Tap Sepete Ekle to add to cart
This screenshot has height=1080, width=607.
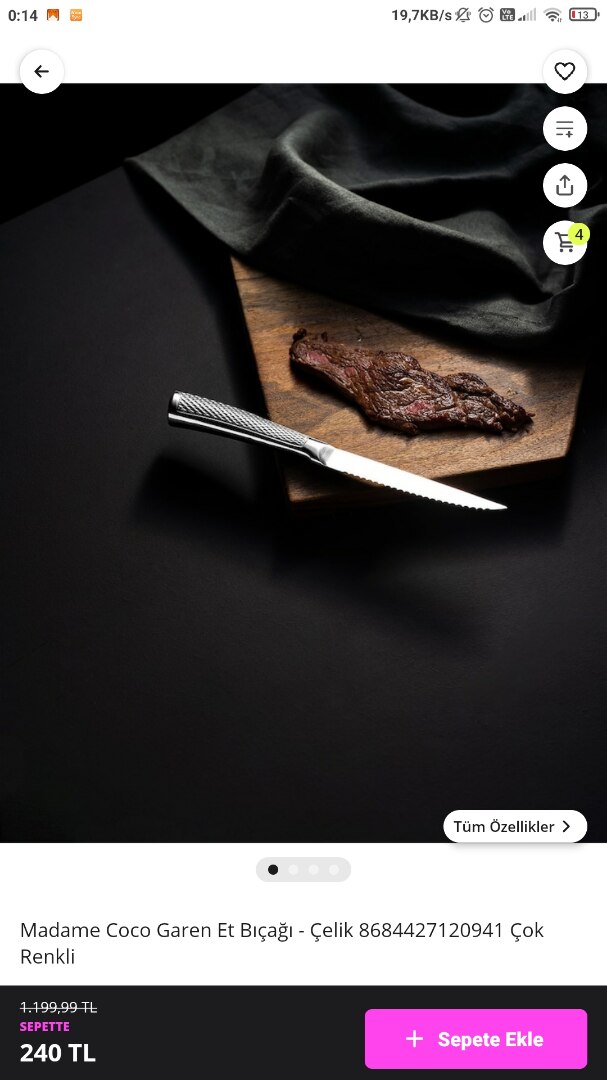coord(475,1039)
